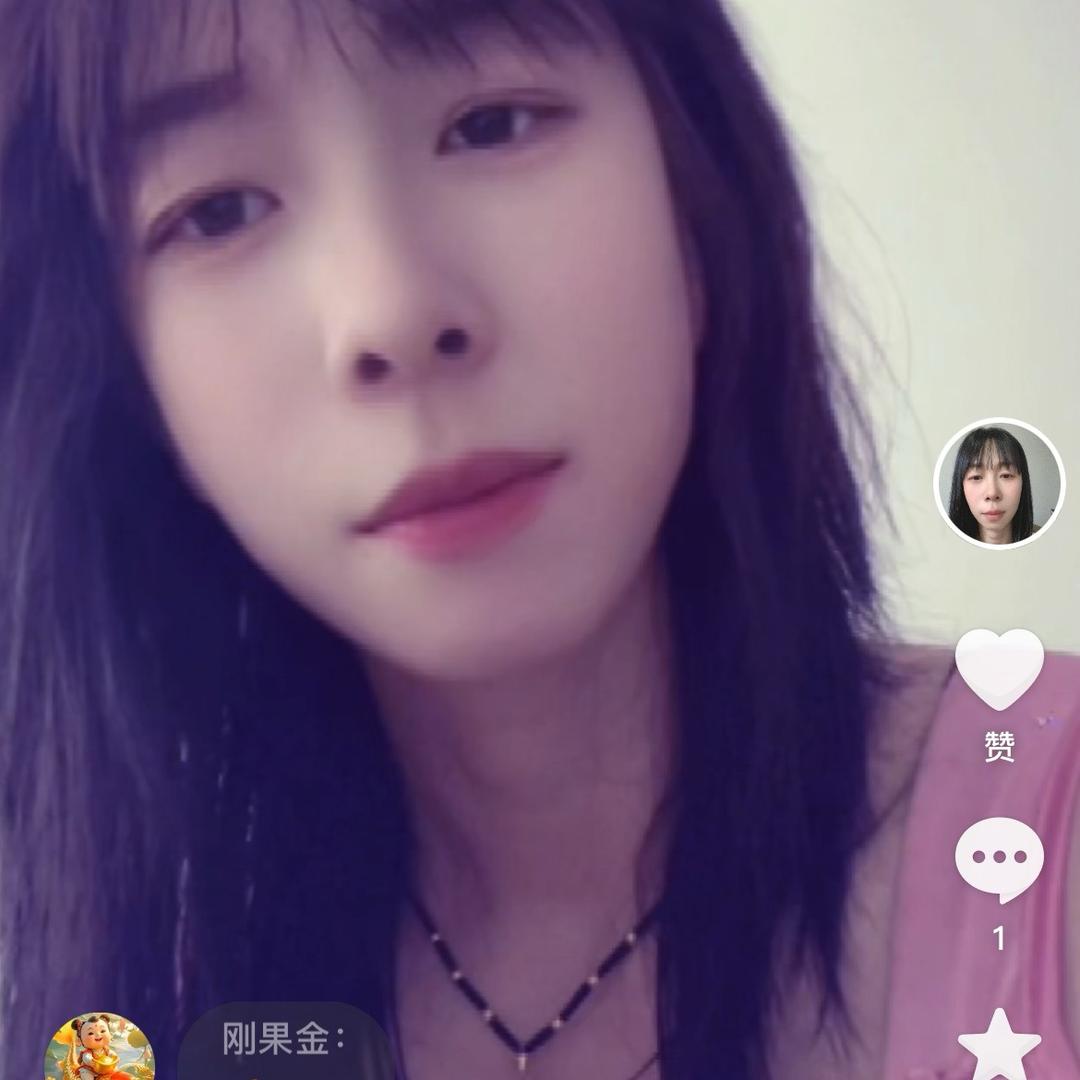This screenshot has height=1080, width=1080.
Task: Open commenter 刚果金's avatar
Action: (x=100, y=1050)
